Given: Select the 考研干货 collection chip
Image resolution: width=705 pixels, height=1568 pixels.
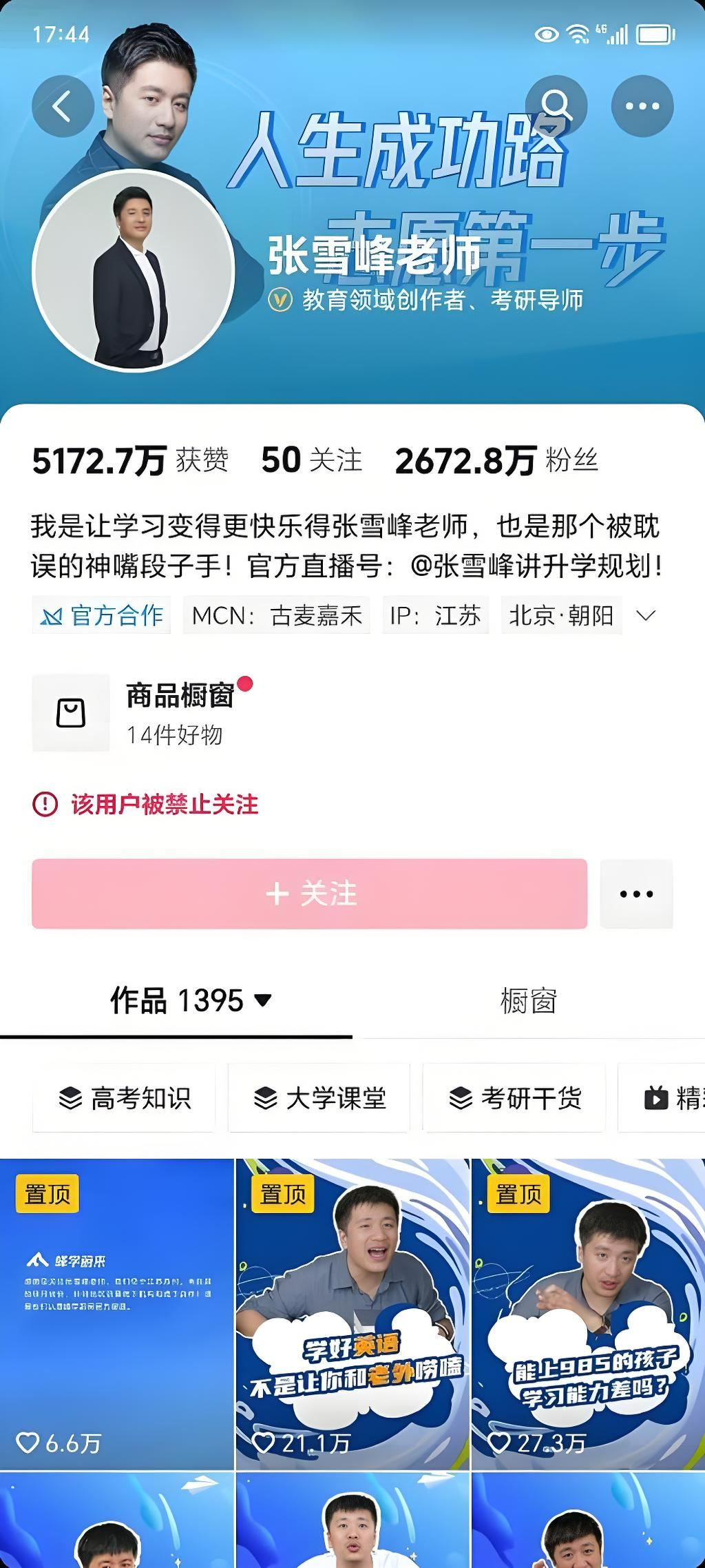Looking at the screenshot, I should pyautogui.click(x=514, y=1097).
